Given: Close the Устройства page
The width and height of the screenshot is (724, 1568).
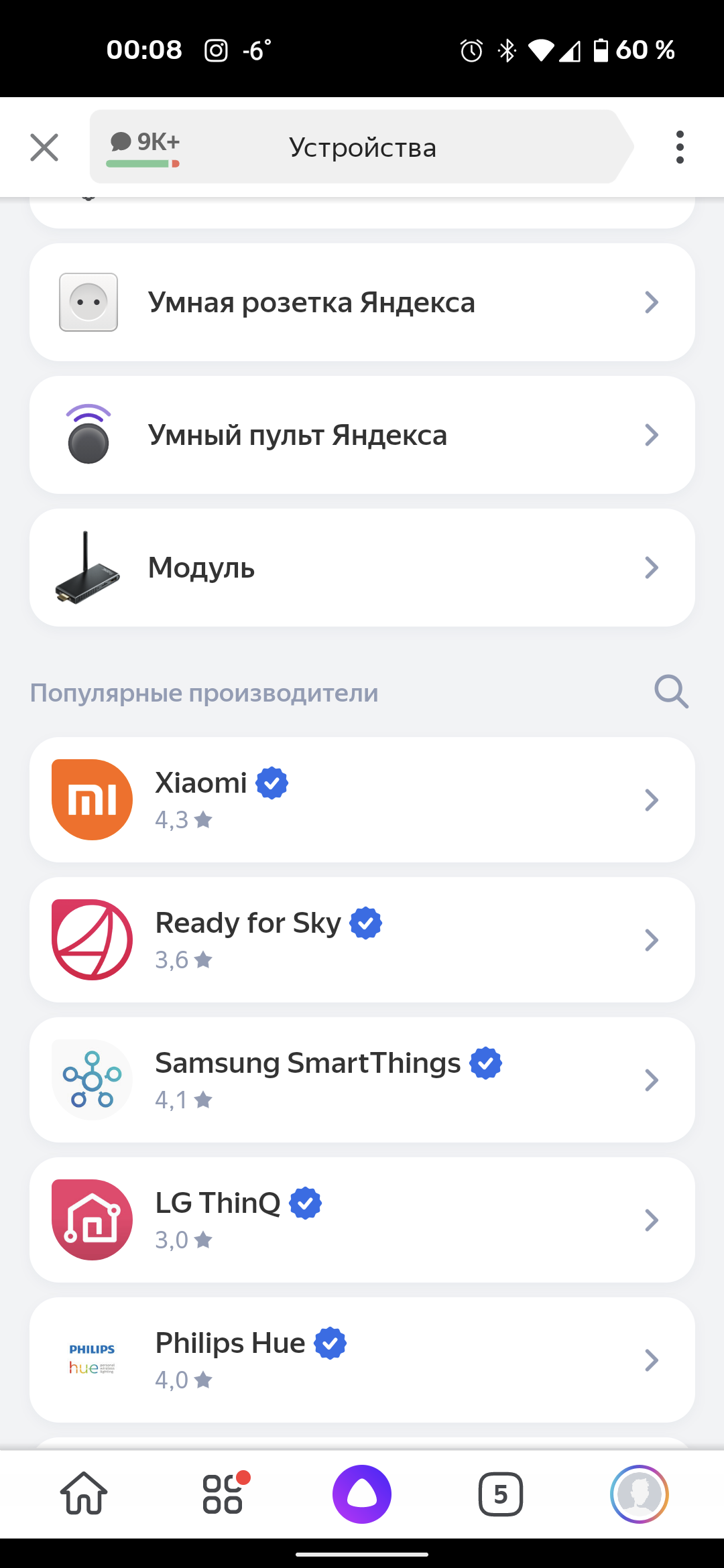Looking at the screenshot, I should 44,147.
